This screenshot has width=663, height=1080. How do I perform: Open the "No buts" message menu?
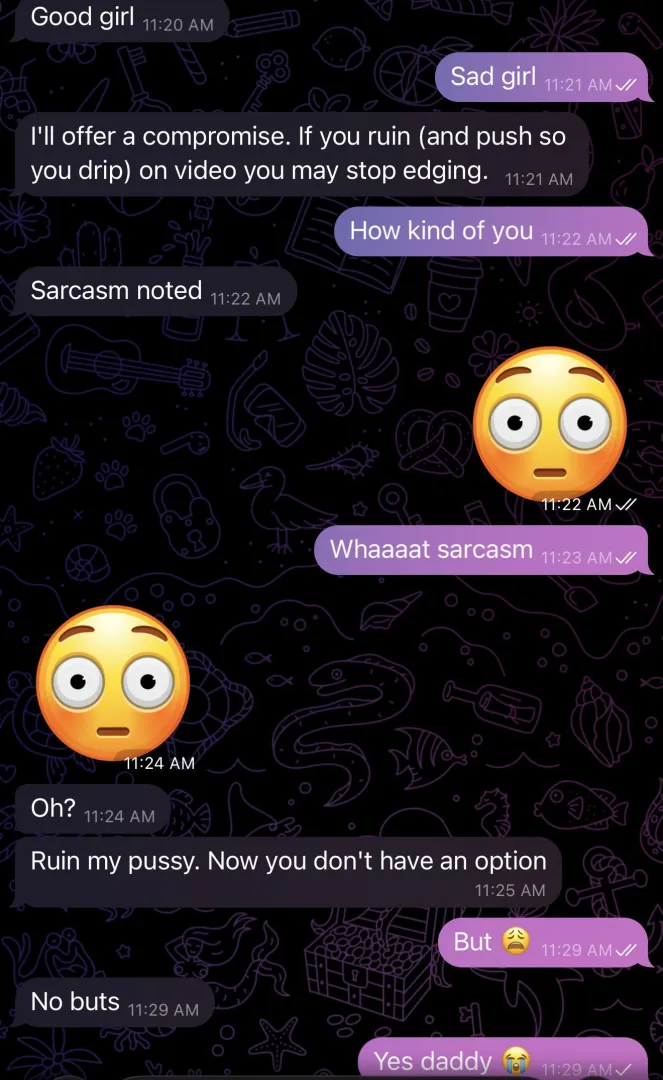[113, 1003]
